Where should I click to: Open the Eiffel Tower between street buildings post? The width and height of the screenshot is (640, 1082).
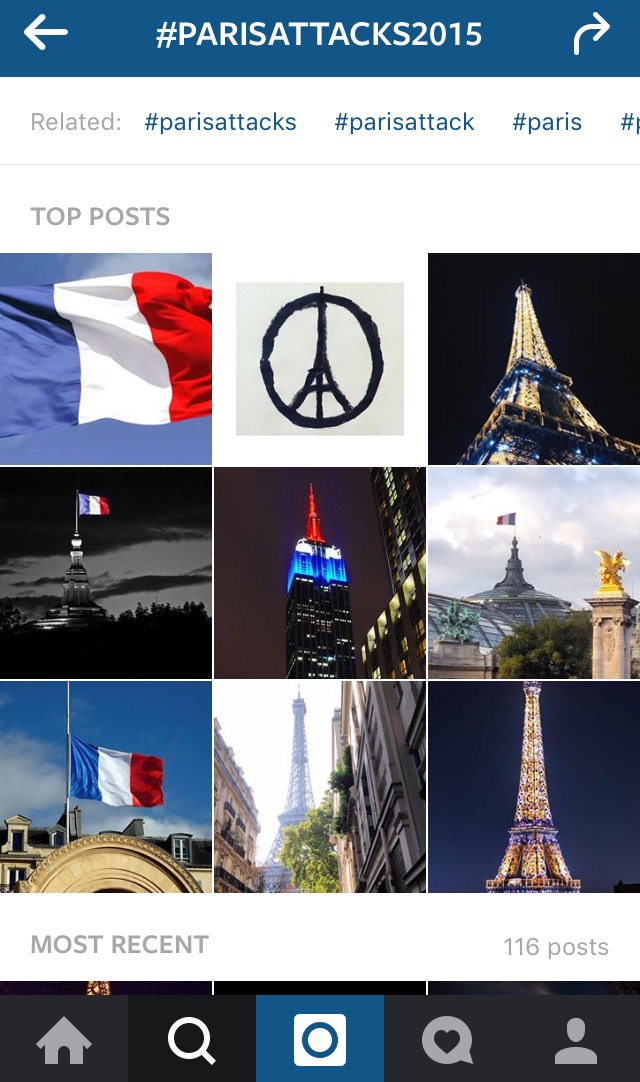point(320,787)
